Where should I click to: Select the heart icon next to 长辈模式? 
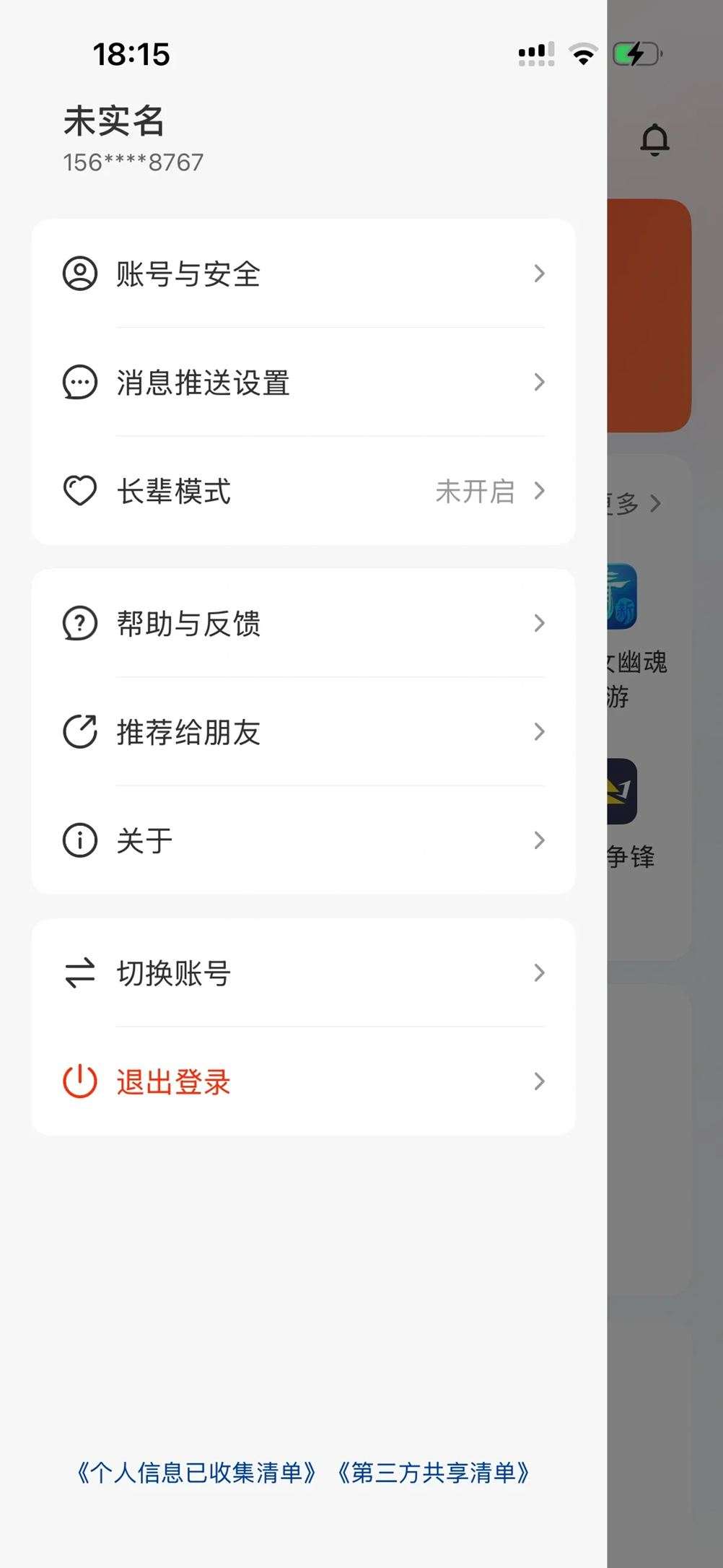[x=79, y=492]
